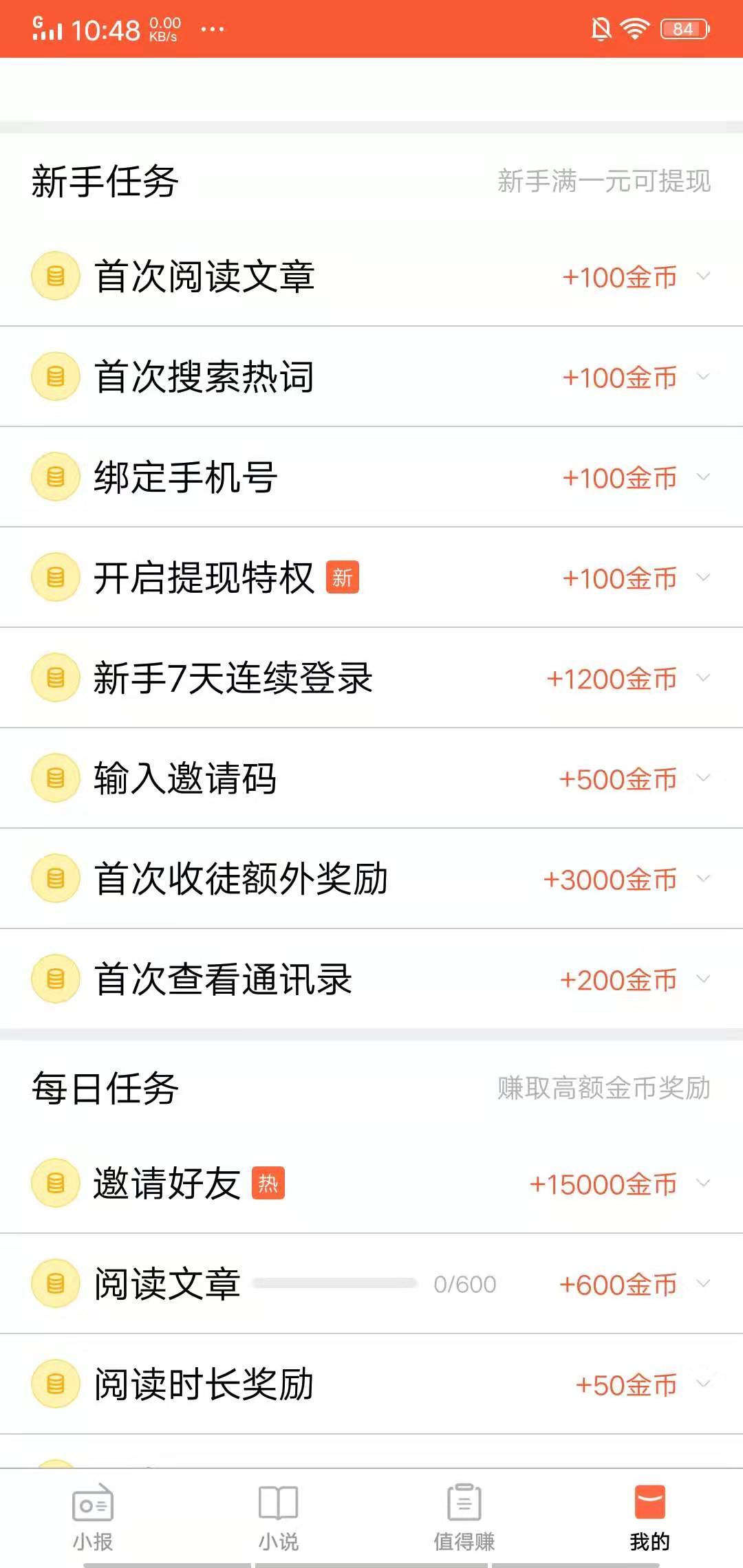This screenshot has height=1568, width=743.
Task: Click the 首次查看通讯录 task title
Action: pos(222,979)
